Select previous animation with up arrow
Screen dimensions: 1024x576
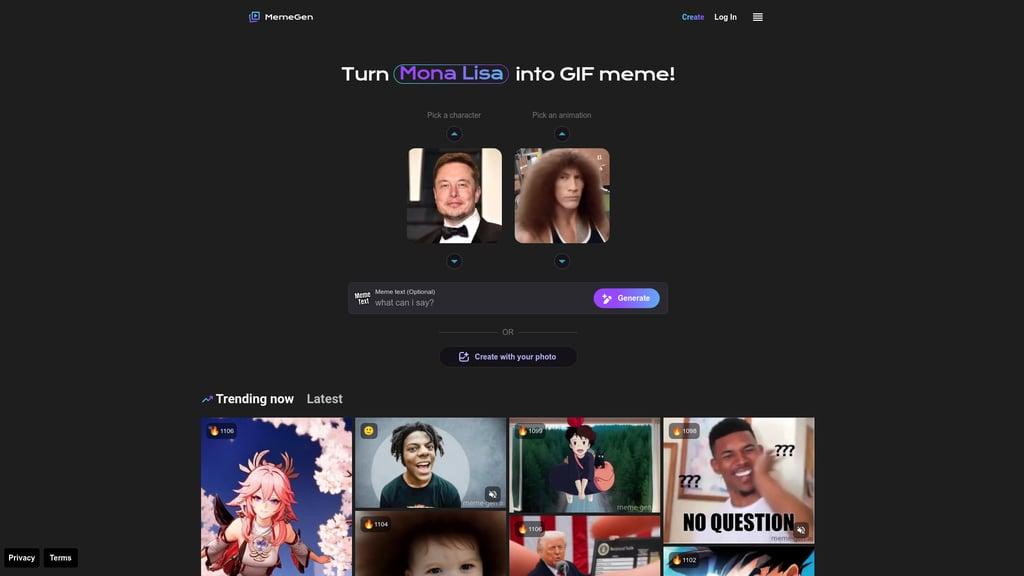tap(562, 134)
